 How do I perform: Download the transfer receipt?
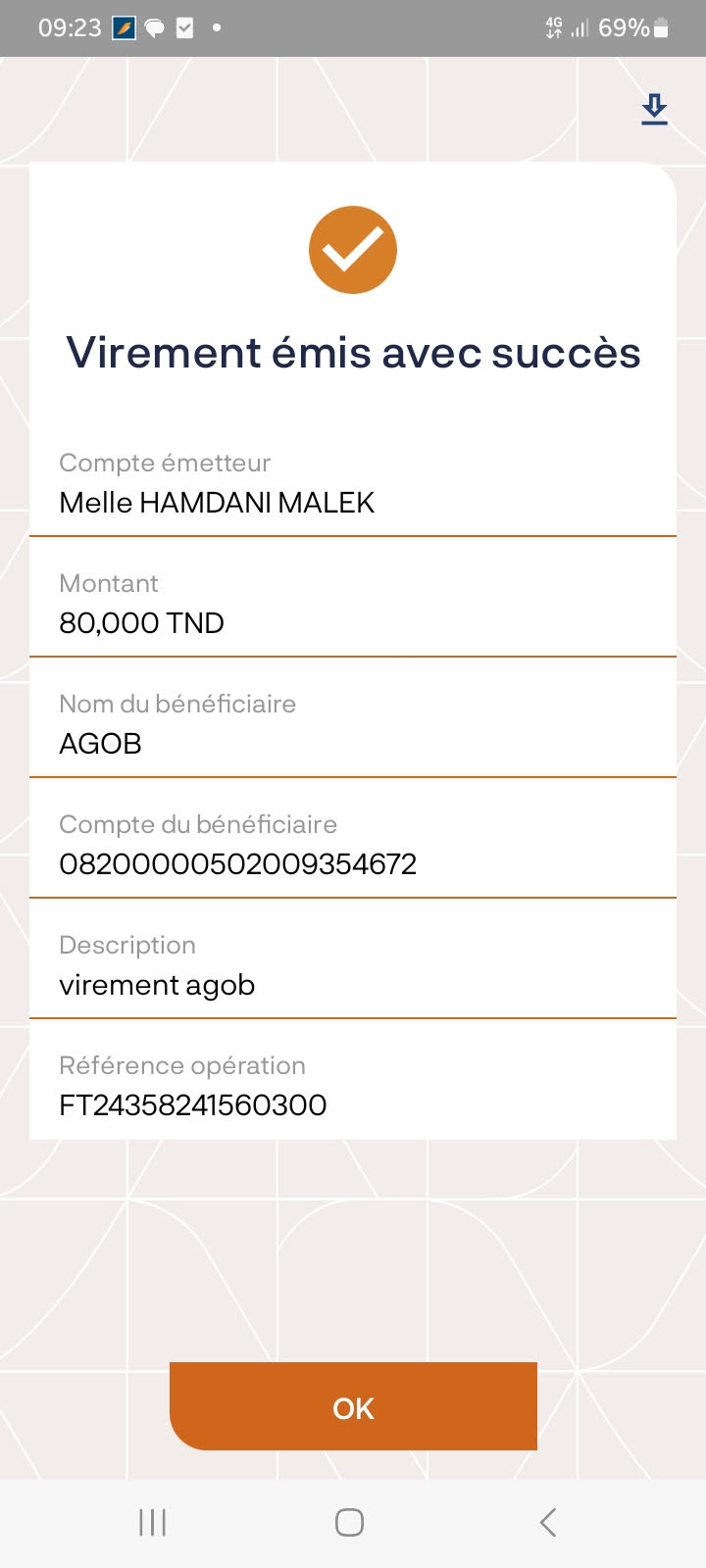click(654, 109)
